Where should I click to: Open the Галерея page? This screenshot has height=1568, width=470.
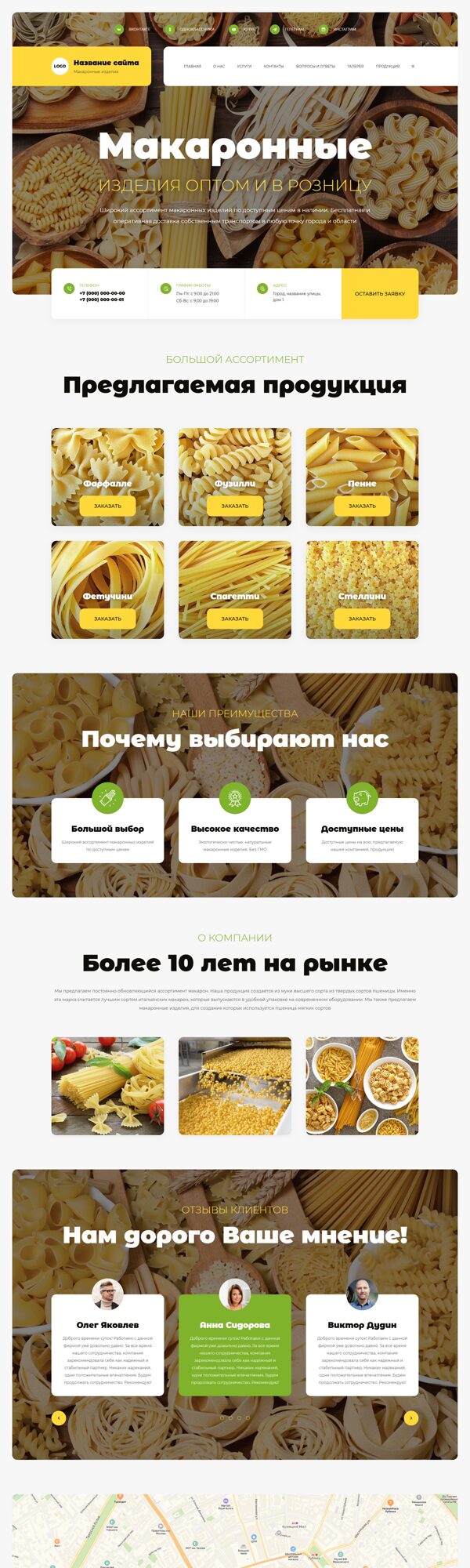[x=356, y=67]
